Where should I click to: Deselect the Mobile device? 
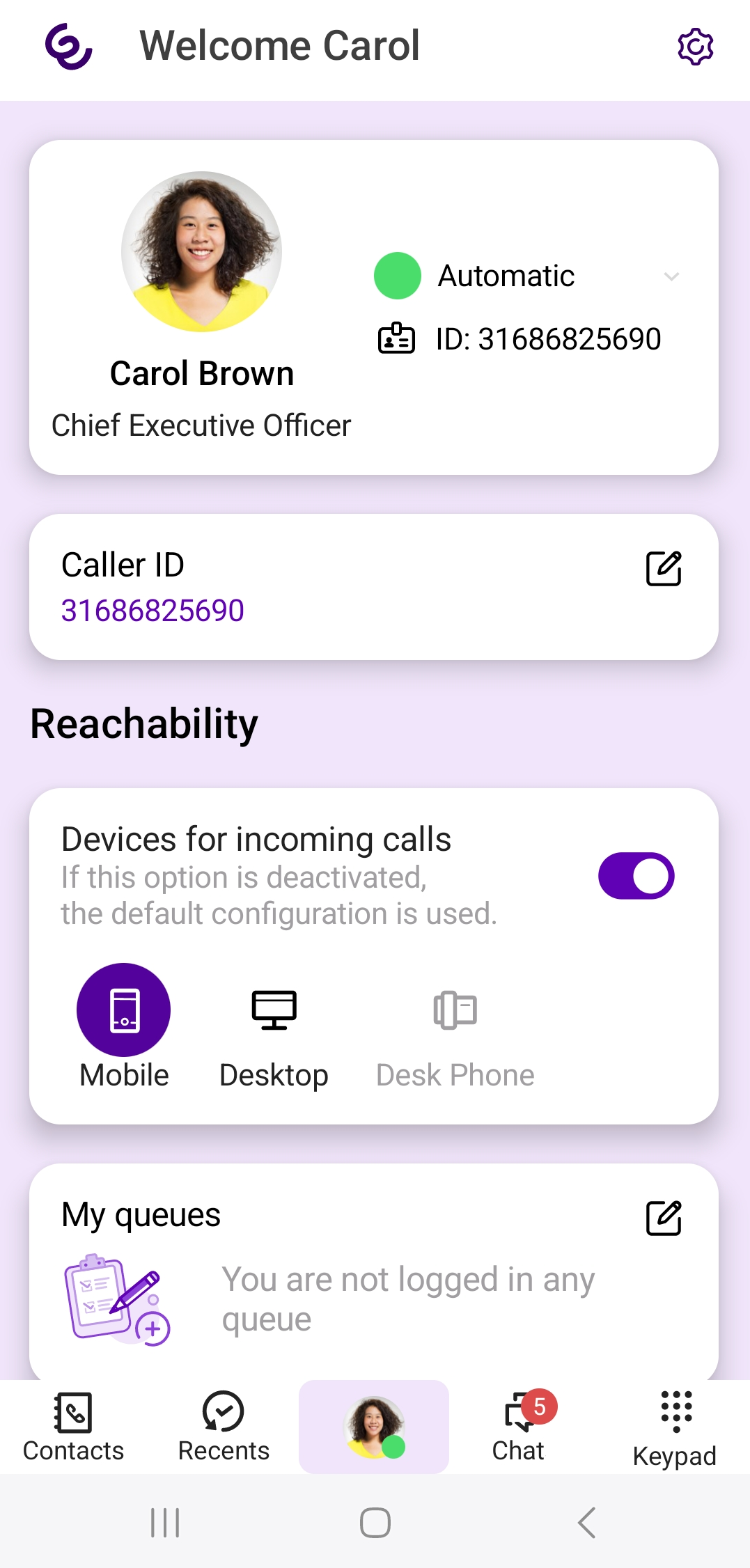tap(124, 1010)
